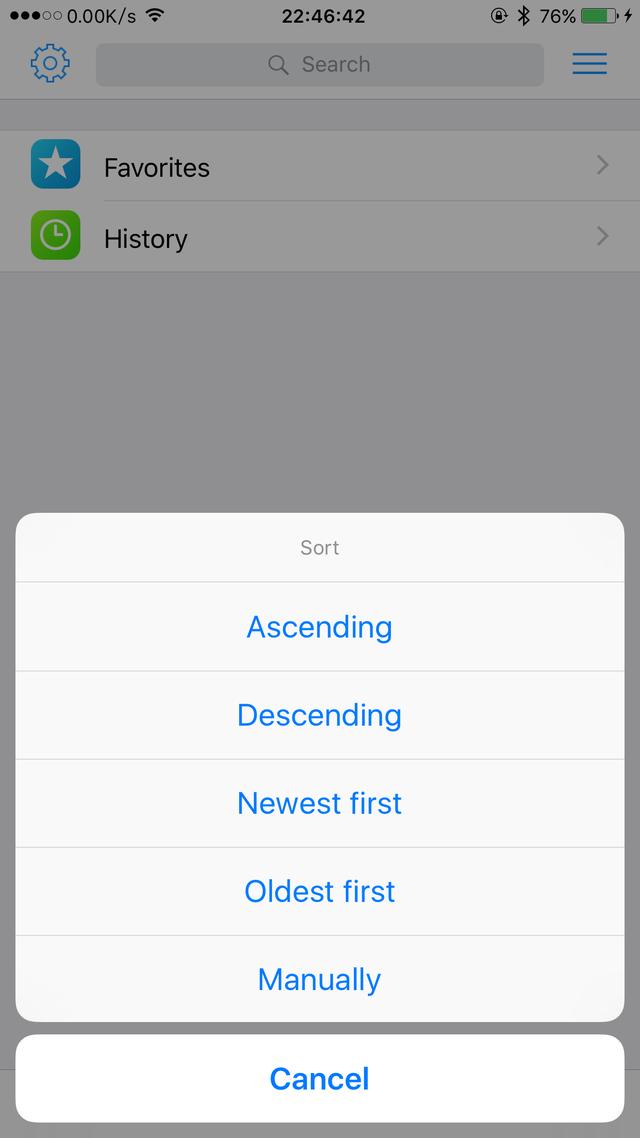Screen dimensions: 640x1138
Task: Choose Descending sort order
Action: click(320, 715)
